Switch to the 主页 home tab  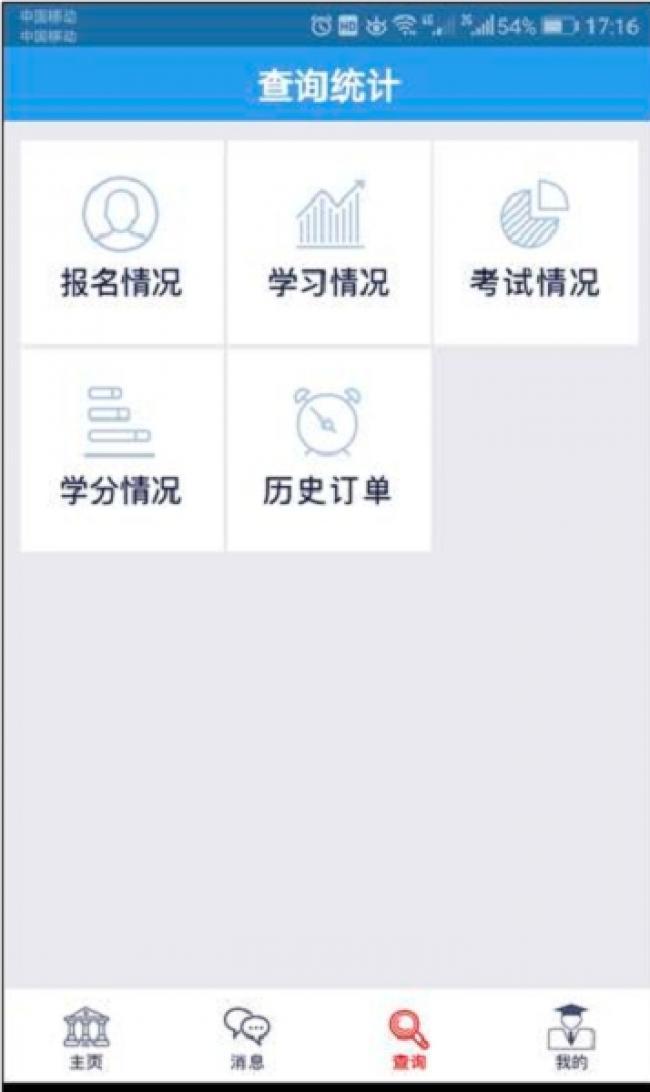(x=86, y=1037)
